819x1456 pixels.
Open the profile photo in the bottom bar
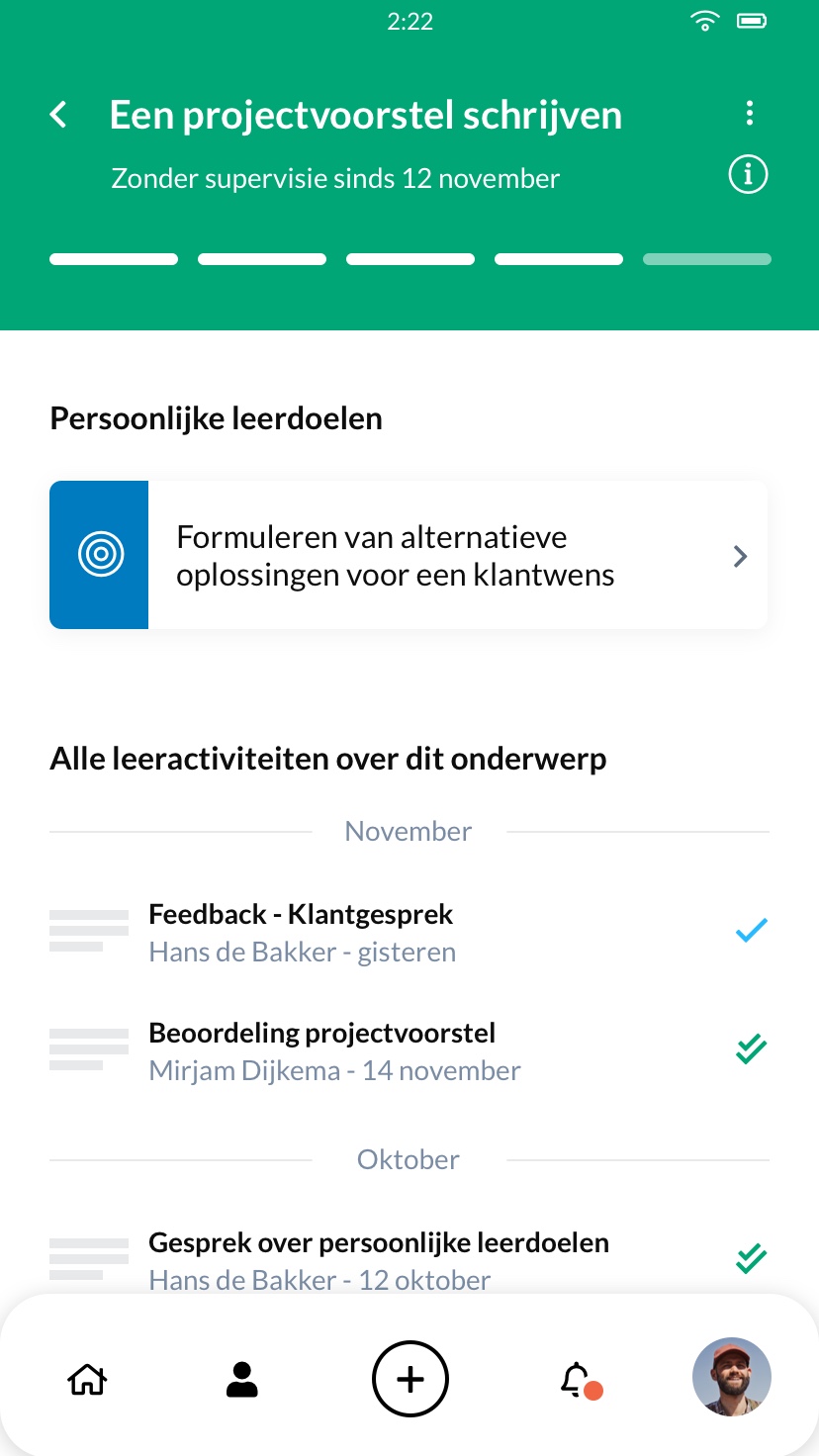pyautogui.click(x=732, y=1377)
